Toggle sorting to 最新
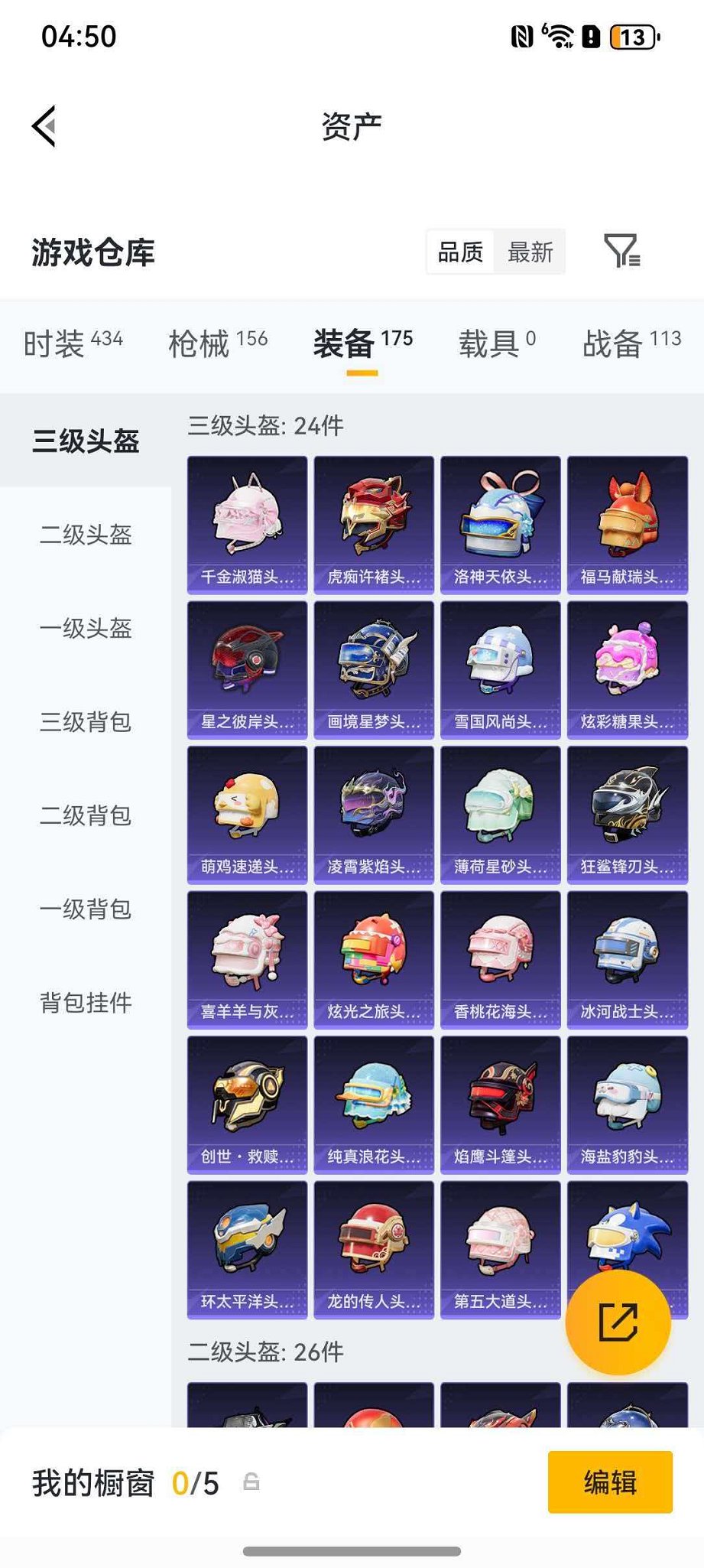Image resolution: width=704 pixels, height=1568 pixels. 529,252
